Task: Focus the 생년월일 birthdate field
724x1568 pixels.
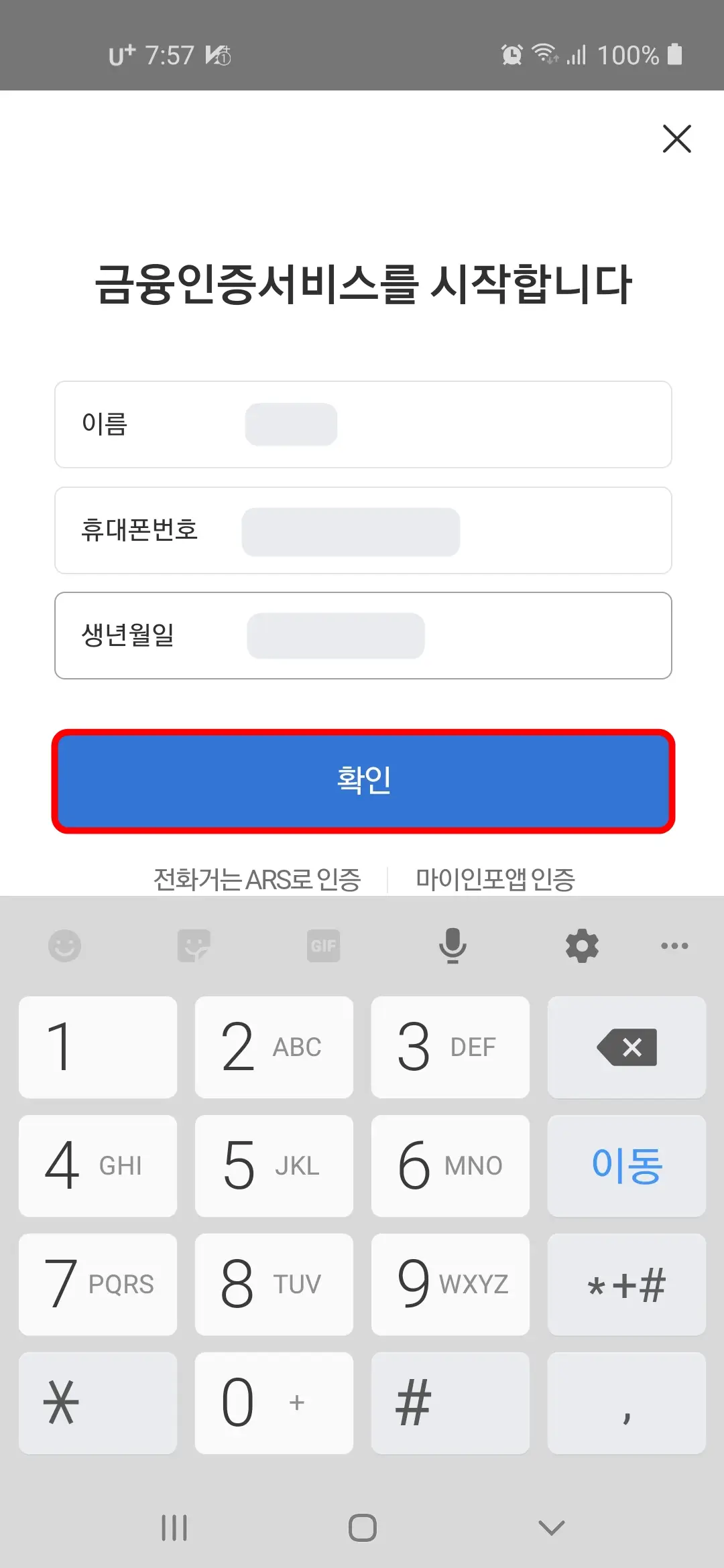Action: click(x=362, y=635)
